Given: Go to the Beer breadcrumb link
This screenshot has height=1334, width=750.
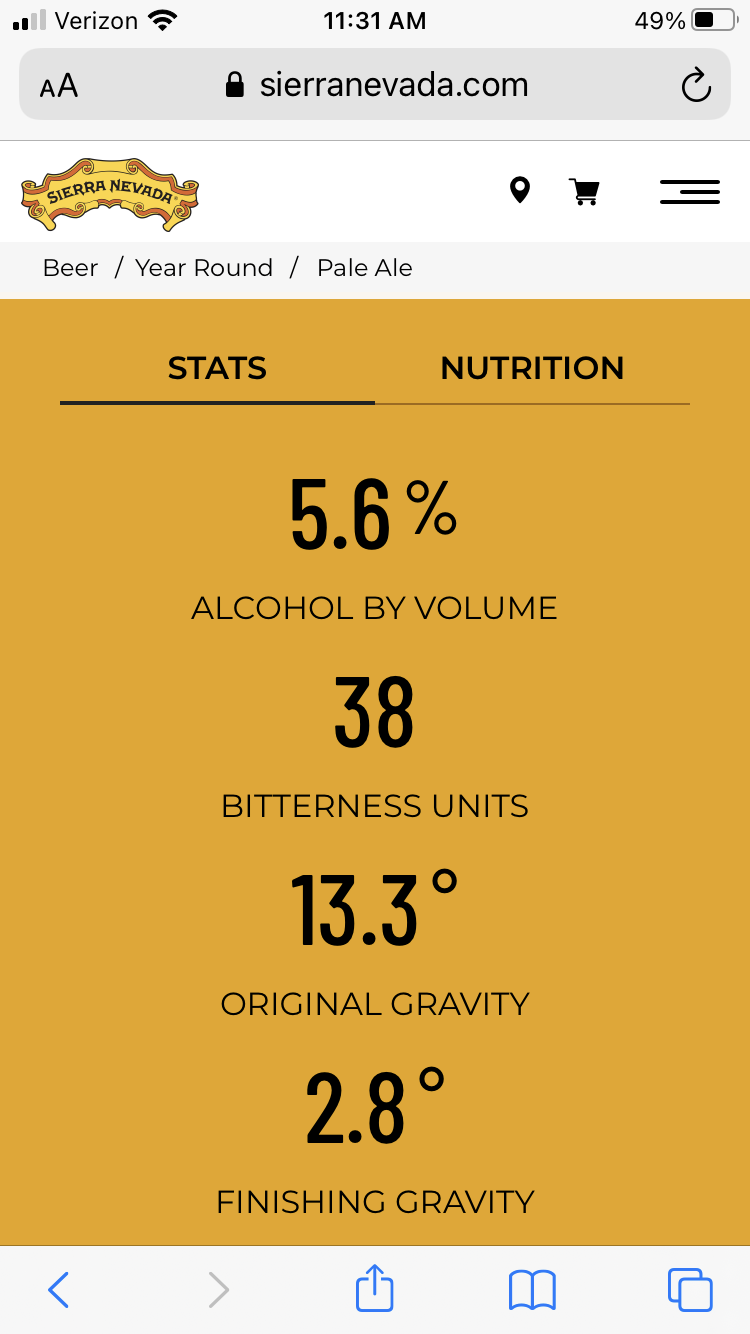Looking at the screenshot, I should click(70, 268).
